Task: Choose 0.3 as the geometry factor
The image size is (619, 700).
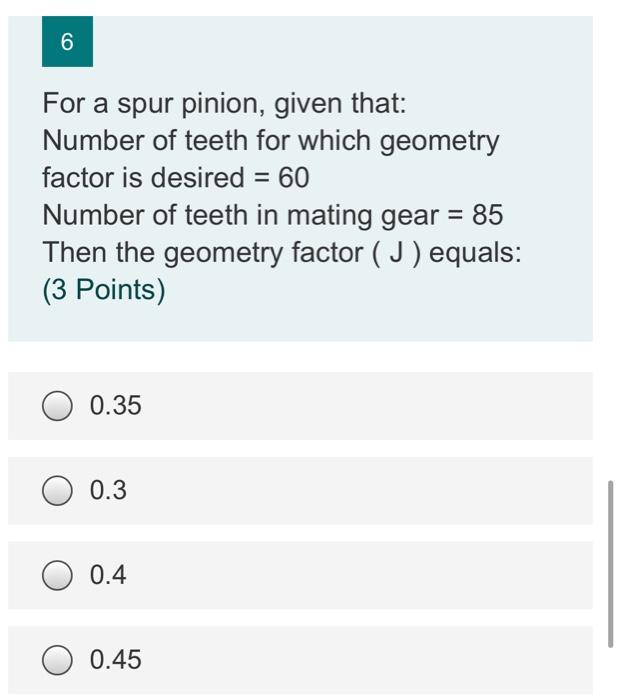Action: coord(58,492)
